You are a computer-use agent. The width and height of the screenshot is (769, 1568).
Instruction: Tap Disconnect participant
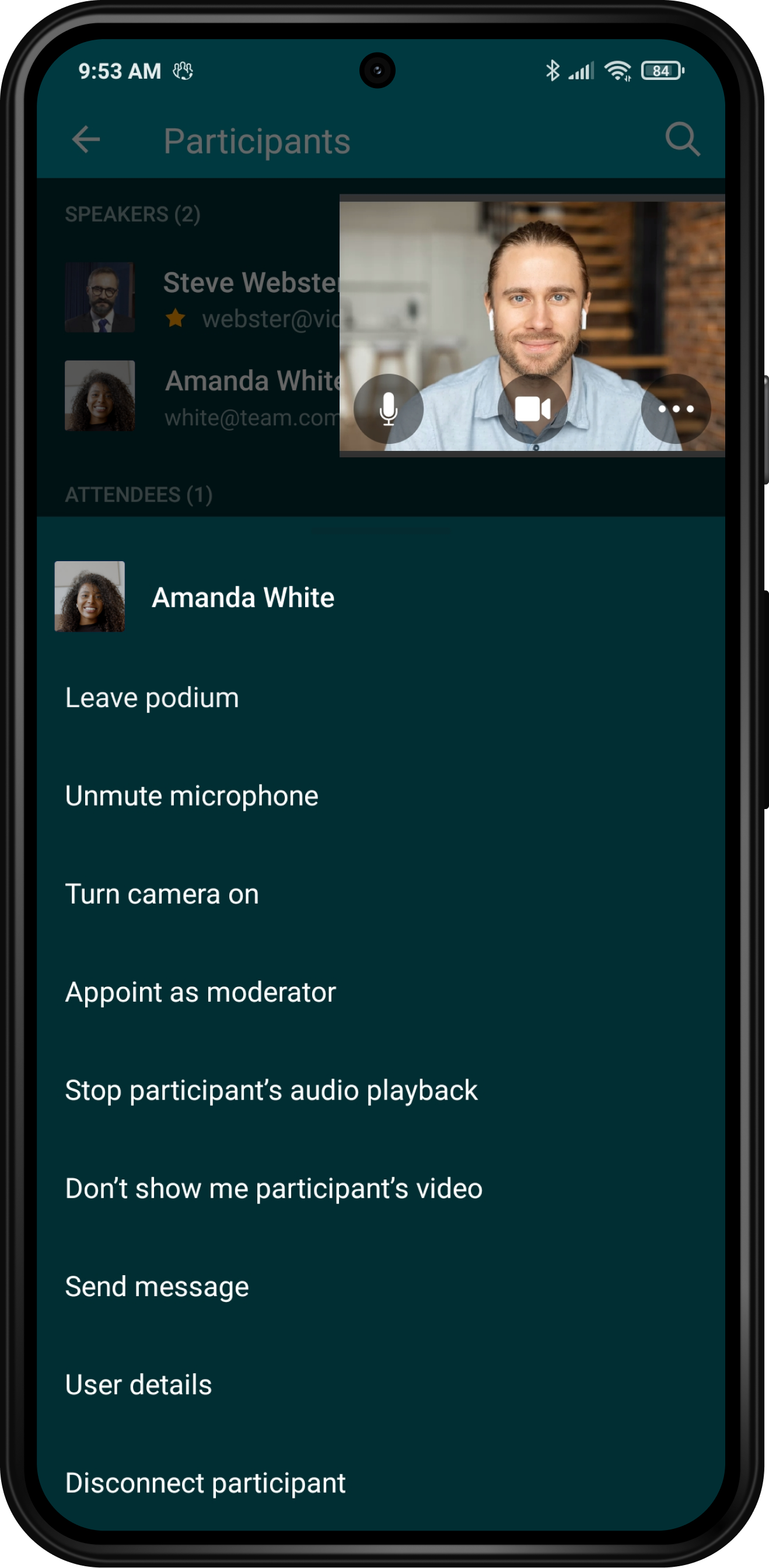pyautogui.click(x=380, y=1482)
